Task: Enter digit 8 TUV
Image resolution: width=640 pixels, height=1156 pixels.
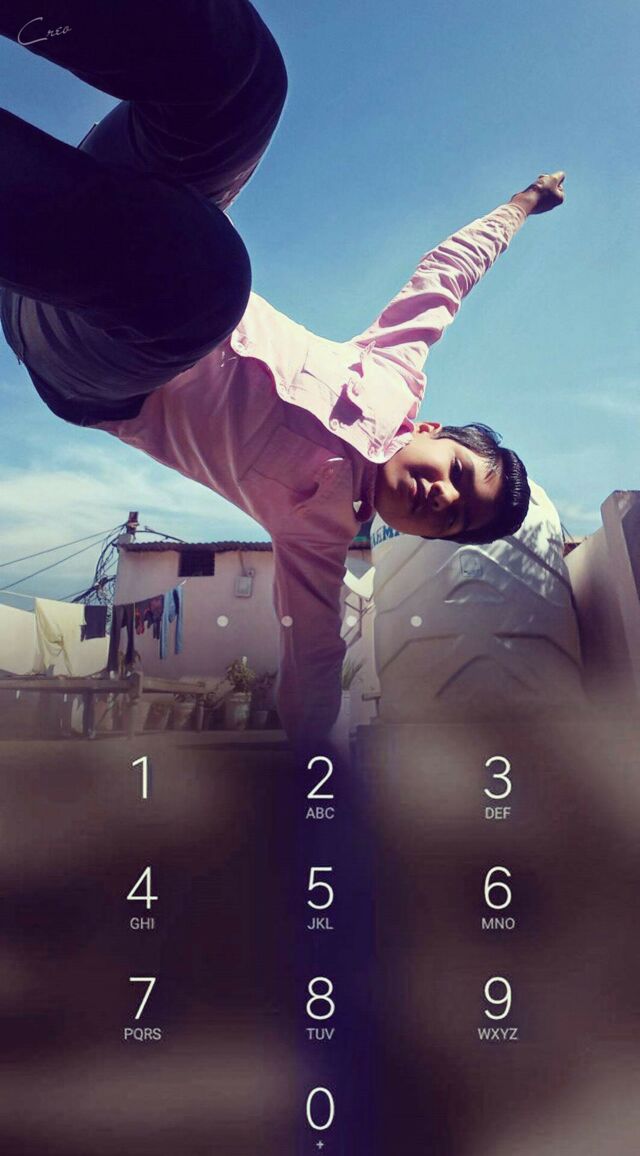Action: point(320,1007)
